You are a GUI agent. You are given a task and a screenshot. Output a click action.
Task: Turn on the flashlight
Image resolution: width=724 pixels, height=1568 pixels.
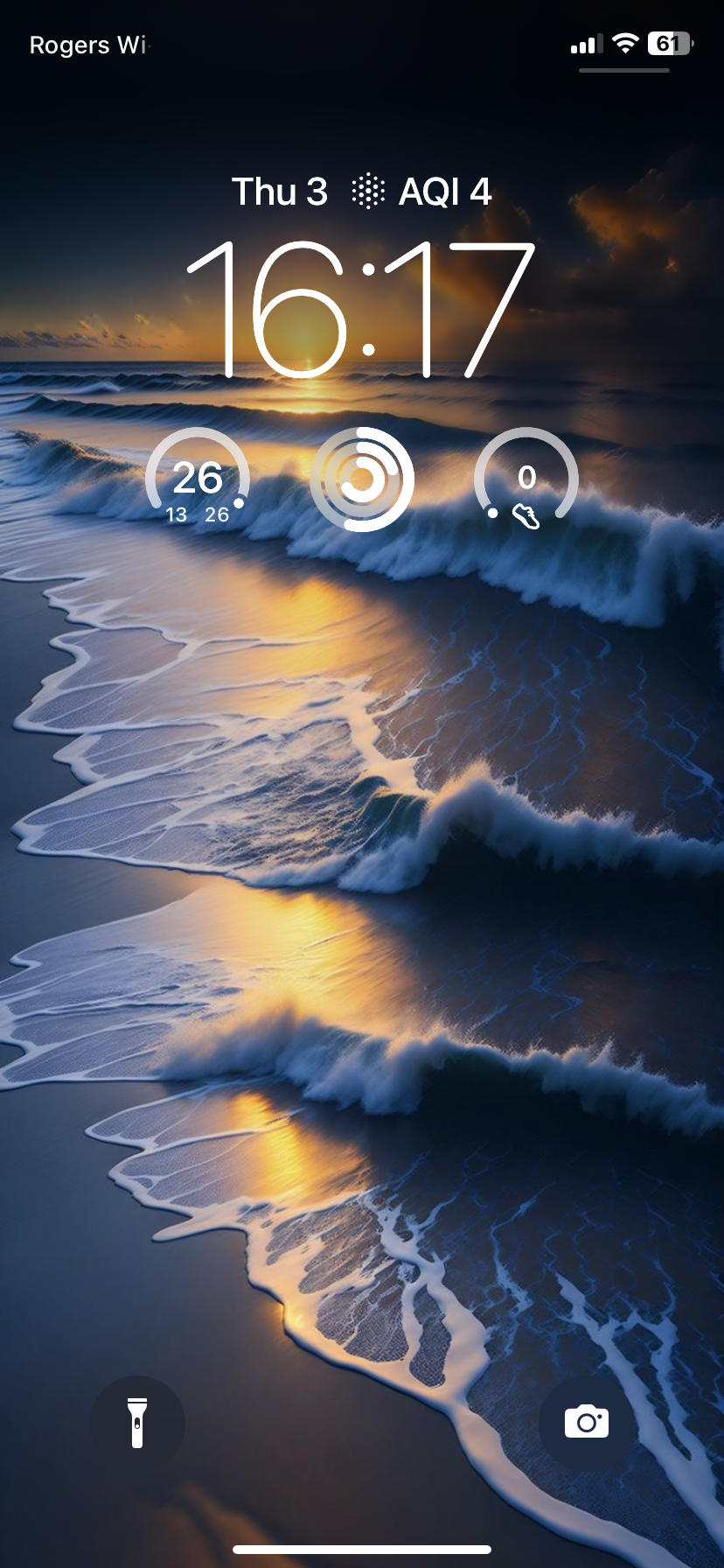[x=137, y=1423]
